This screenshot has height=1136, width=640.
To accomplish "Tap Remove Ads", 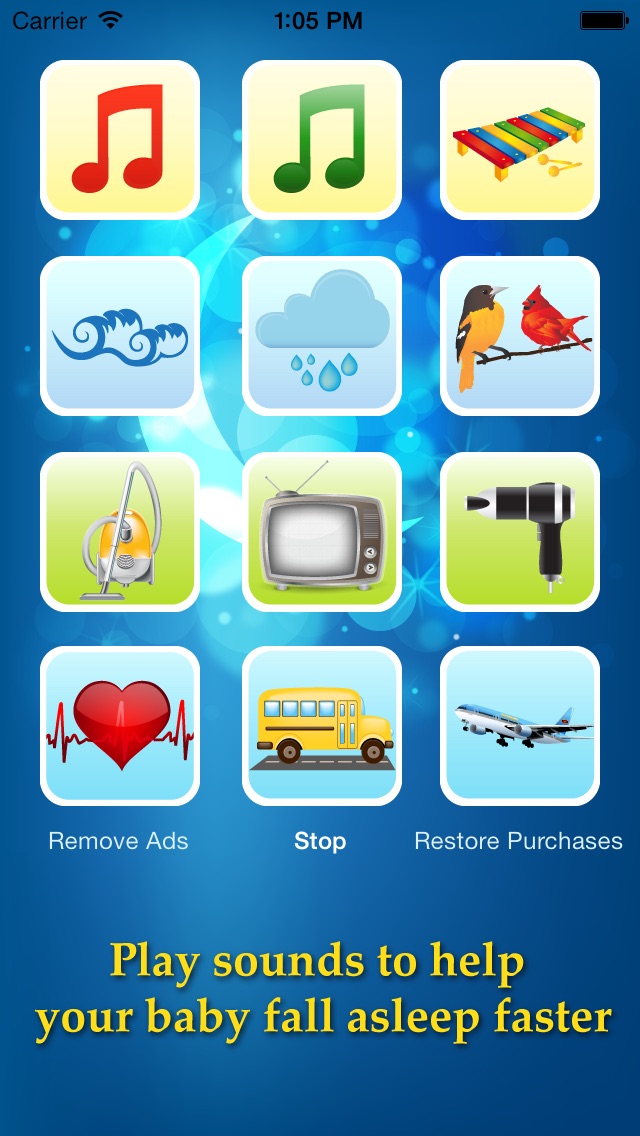I will 118,841.
